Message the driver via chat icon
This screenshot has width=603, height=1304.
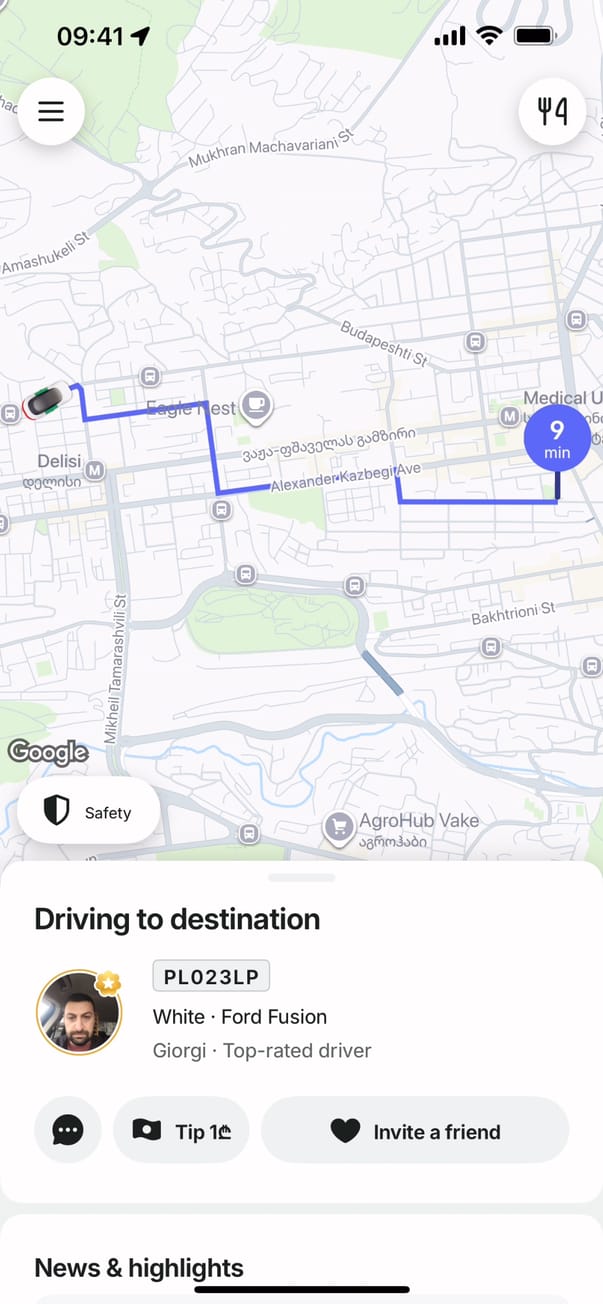[x=68, y=1131]
